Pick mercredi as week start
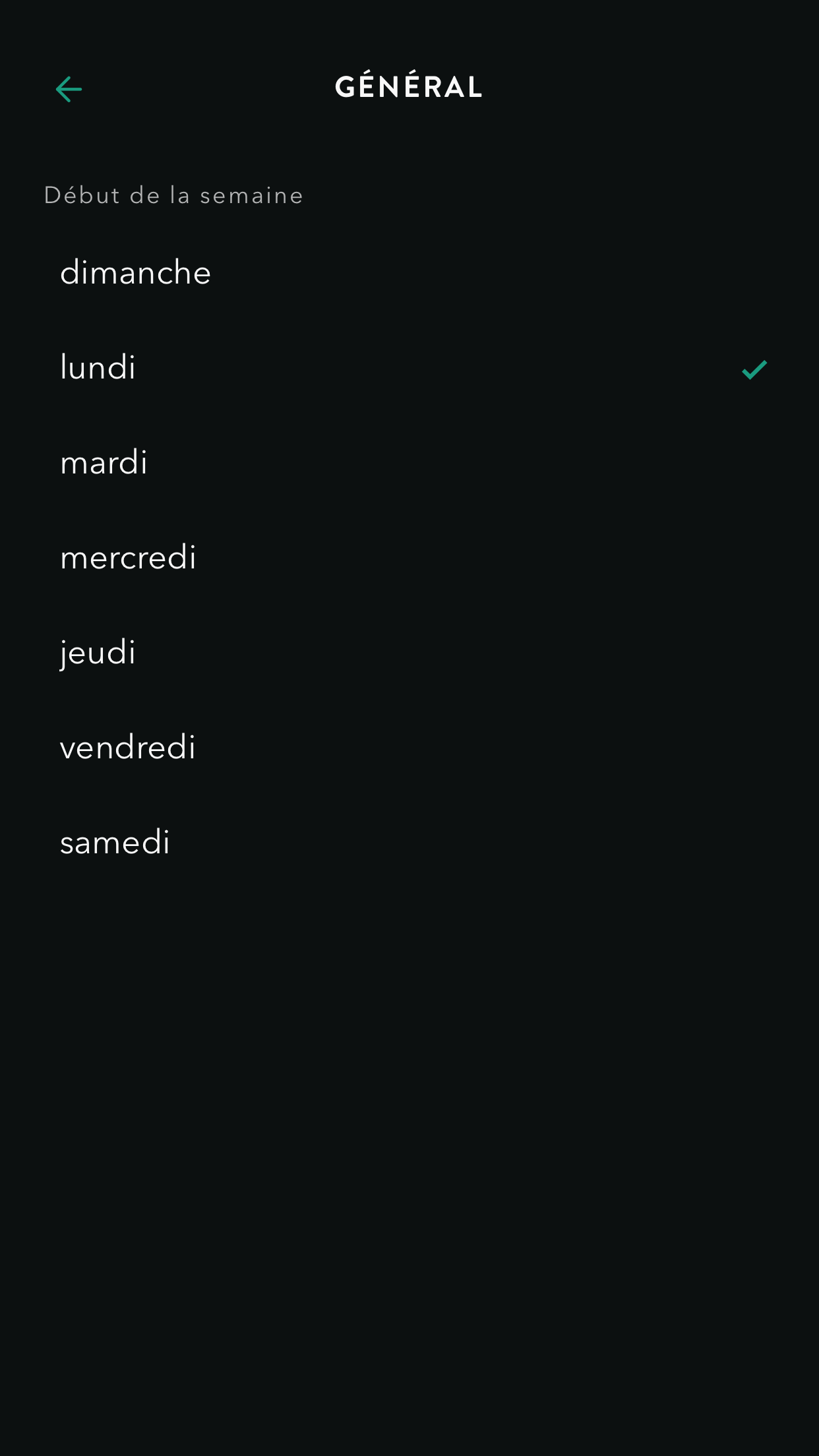 [x=409, y=557]
